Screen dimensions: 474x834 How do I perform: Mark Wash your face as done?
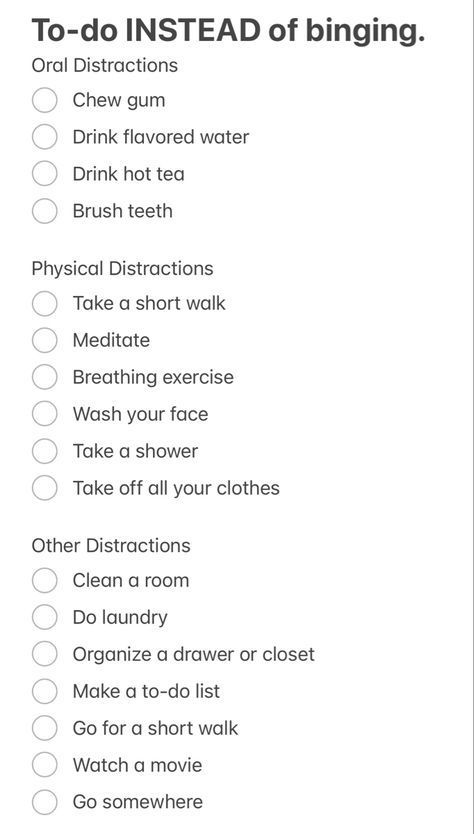(44, 414)
